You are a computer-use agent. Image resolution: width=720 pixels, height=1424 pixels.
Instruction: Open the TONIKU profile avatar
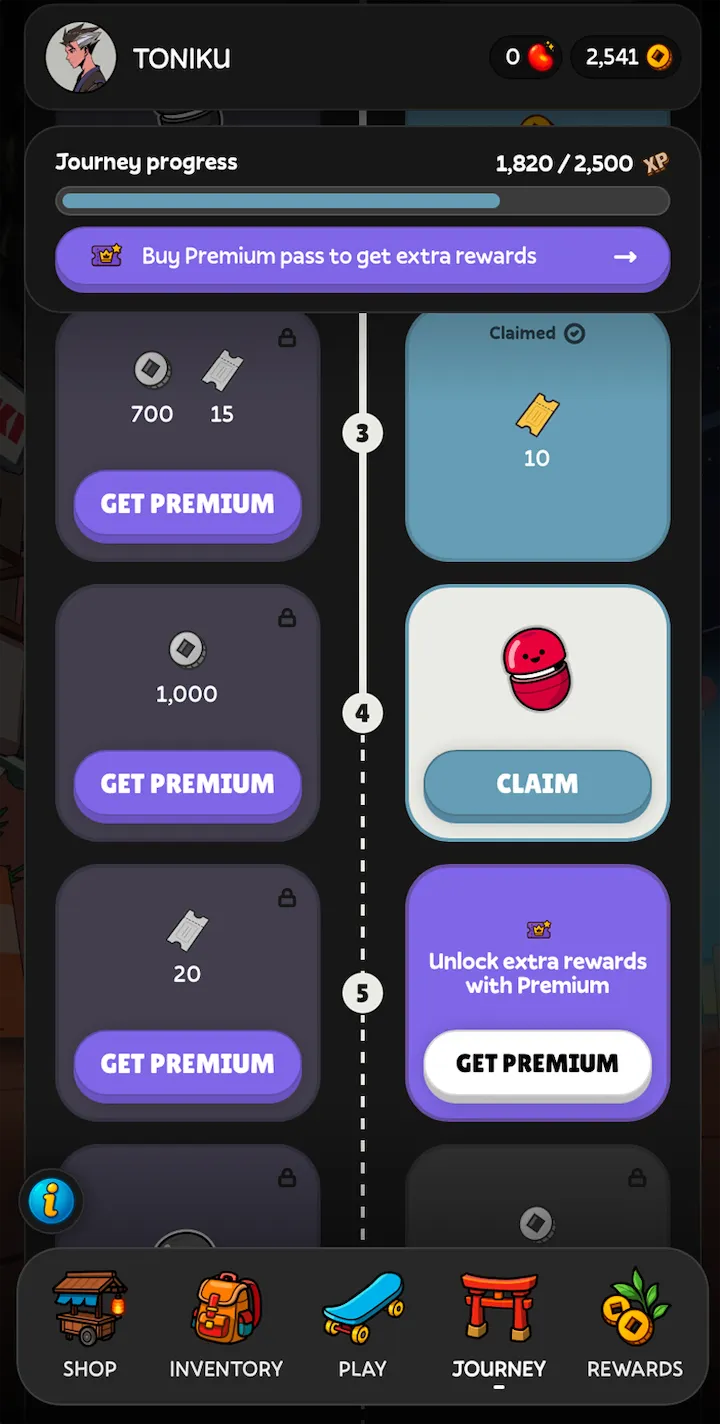tap(81, 58)
